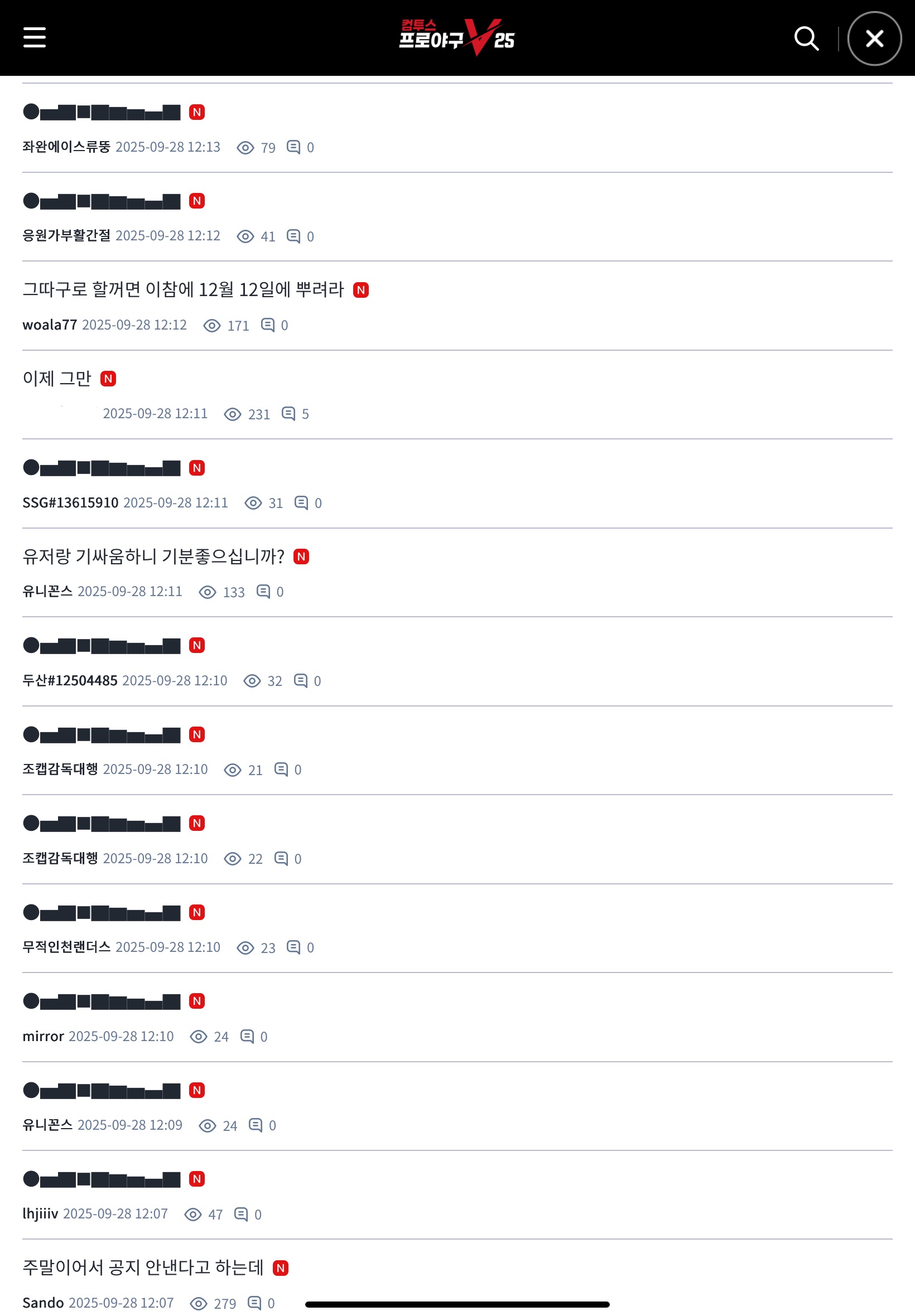Open 유니꼰스's post from 12:09

pyautogui.click(x=102, y=1089)
